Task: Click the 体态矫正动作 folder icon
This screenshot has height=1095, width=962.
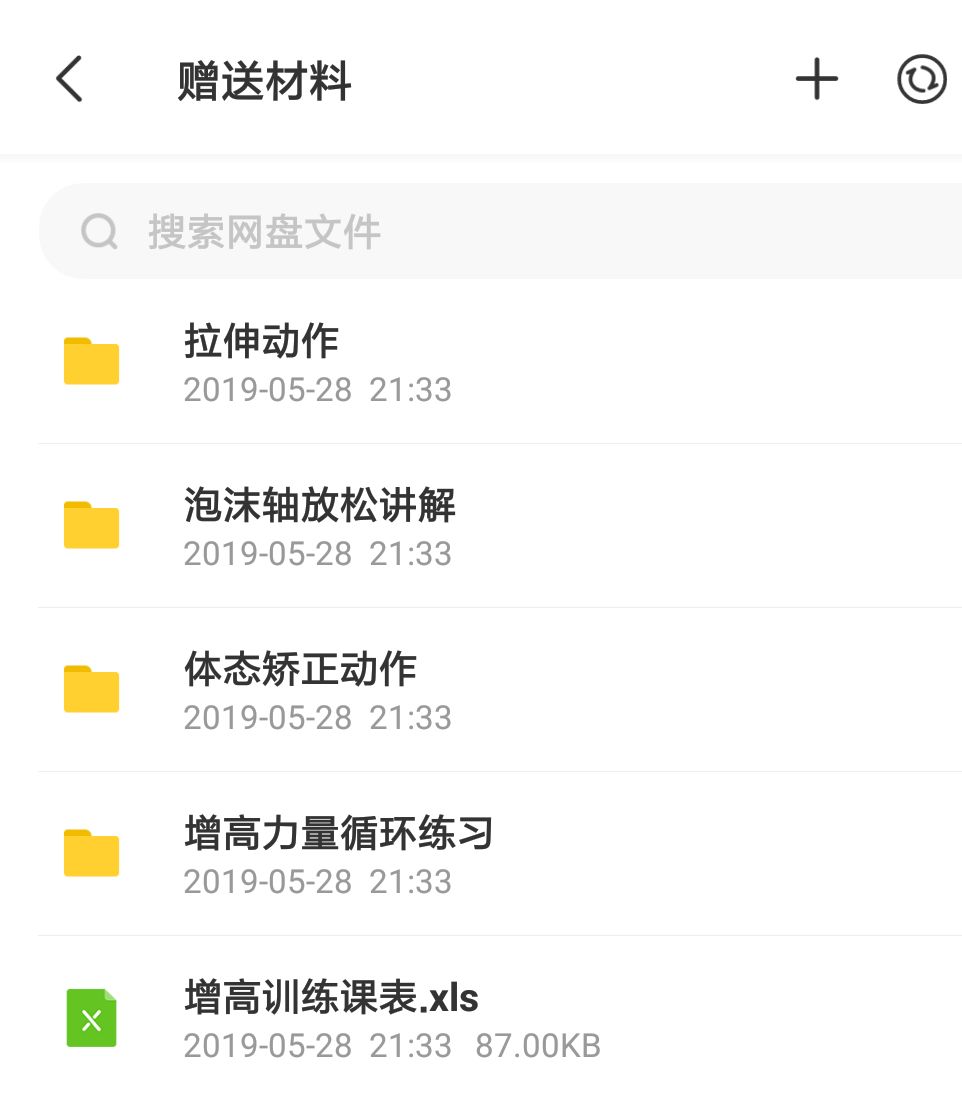Action: 91,689
